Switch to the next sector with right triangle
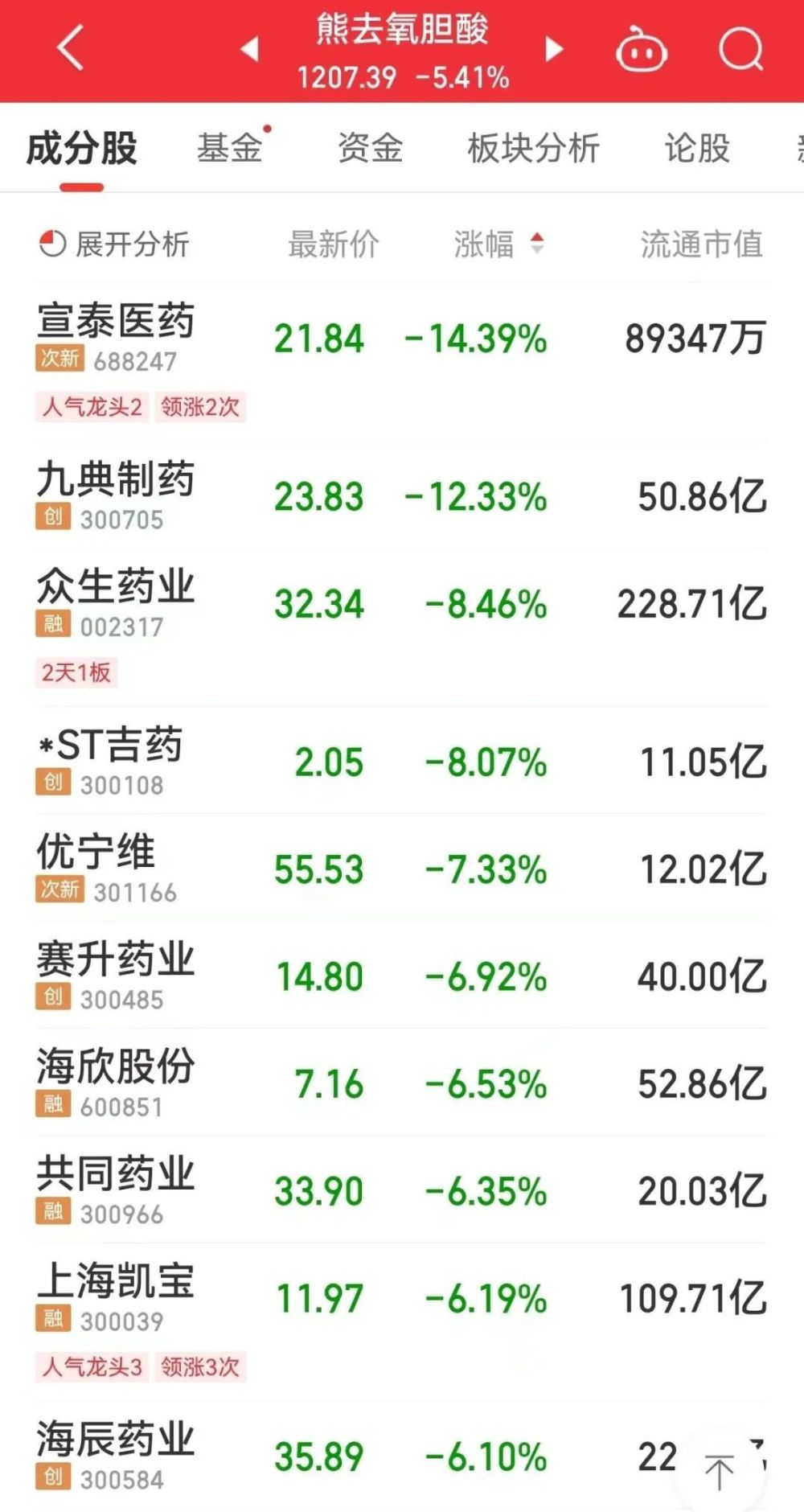 554,49
